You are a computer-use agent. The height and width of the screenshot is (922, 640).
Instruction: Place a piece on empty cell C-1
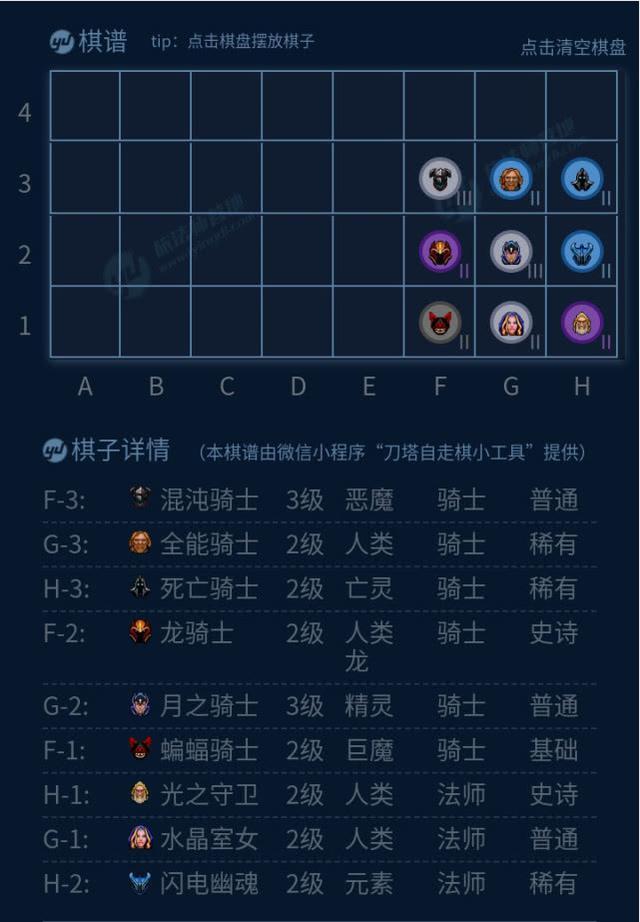pos(227,322)
